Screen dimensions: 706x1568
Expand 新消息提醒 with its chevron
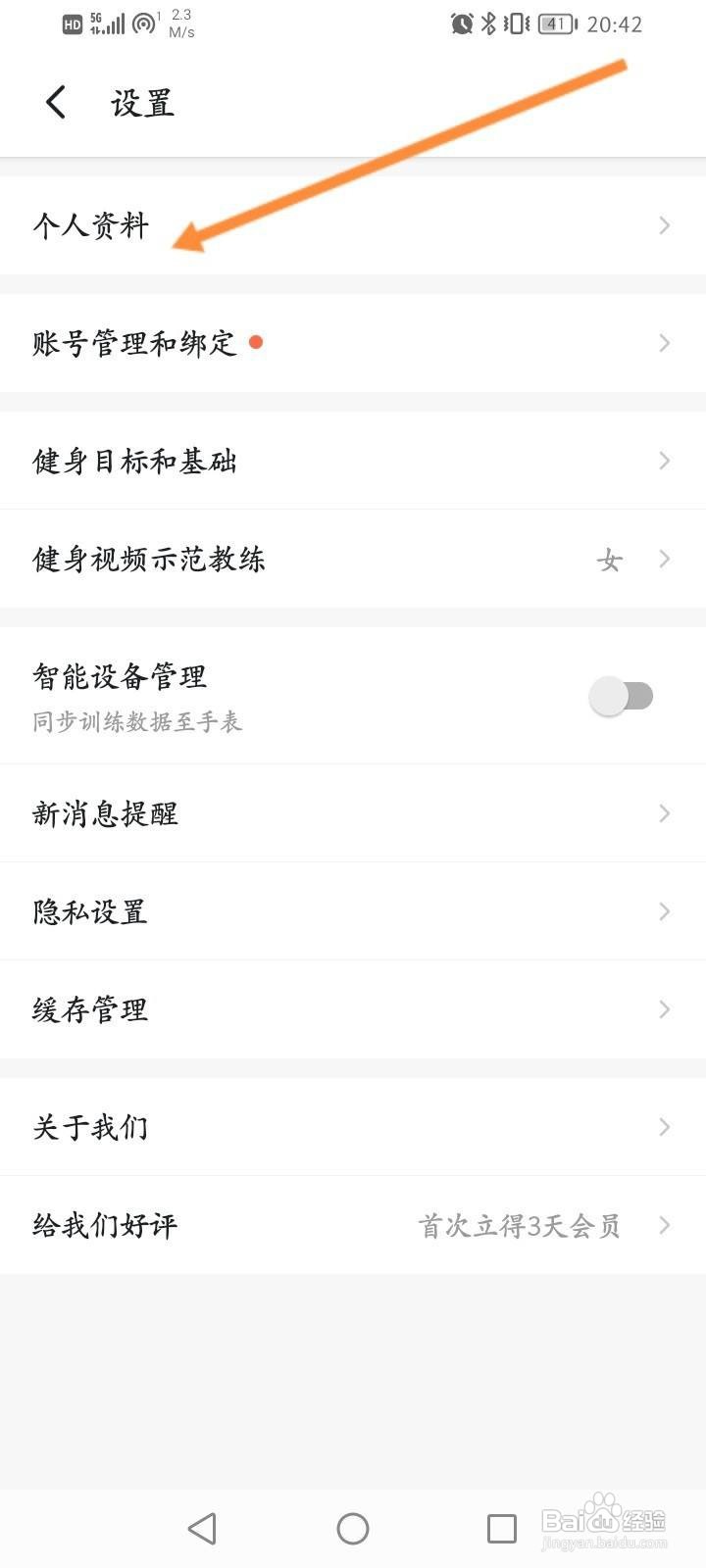tap(664, 813)
